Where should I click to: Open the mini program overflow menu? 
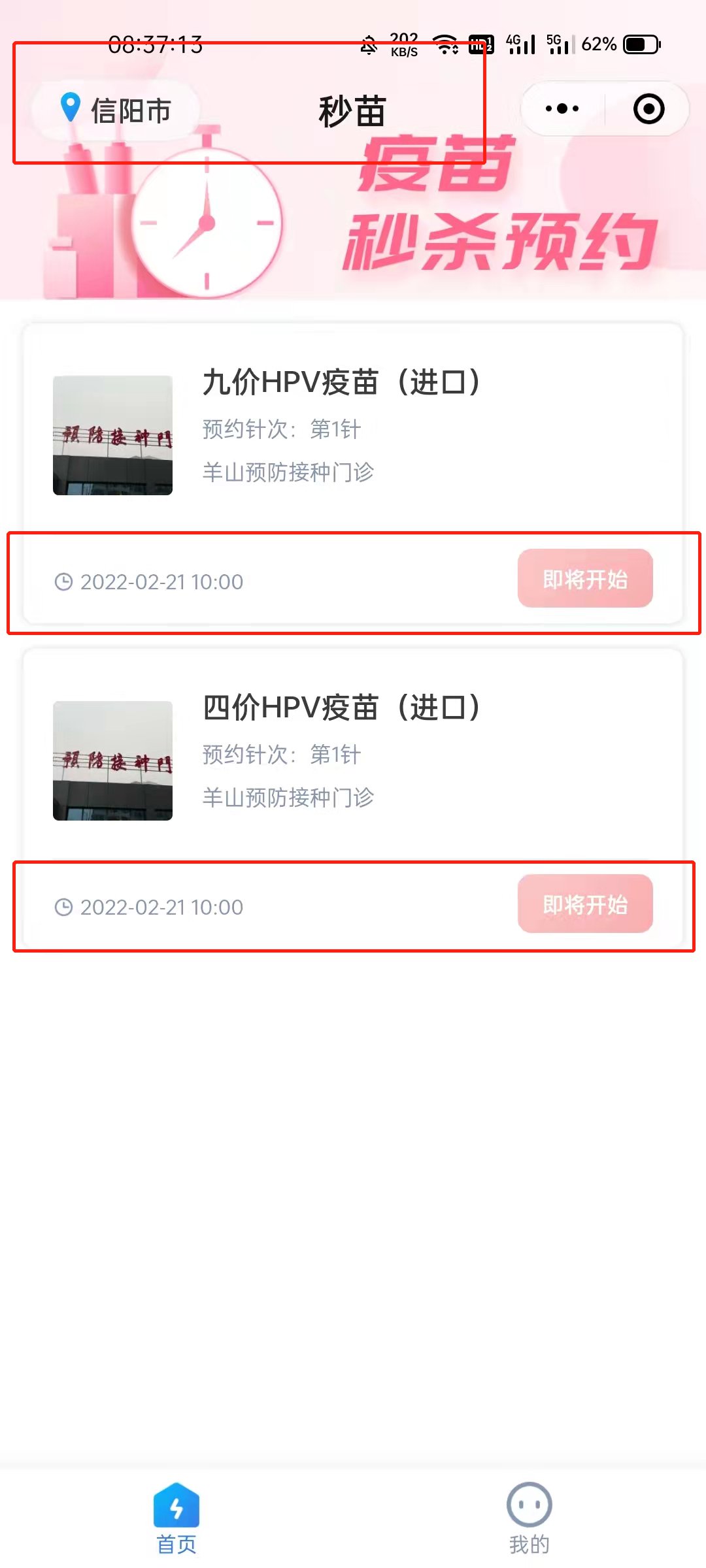562,109
